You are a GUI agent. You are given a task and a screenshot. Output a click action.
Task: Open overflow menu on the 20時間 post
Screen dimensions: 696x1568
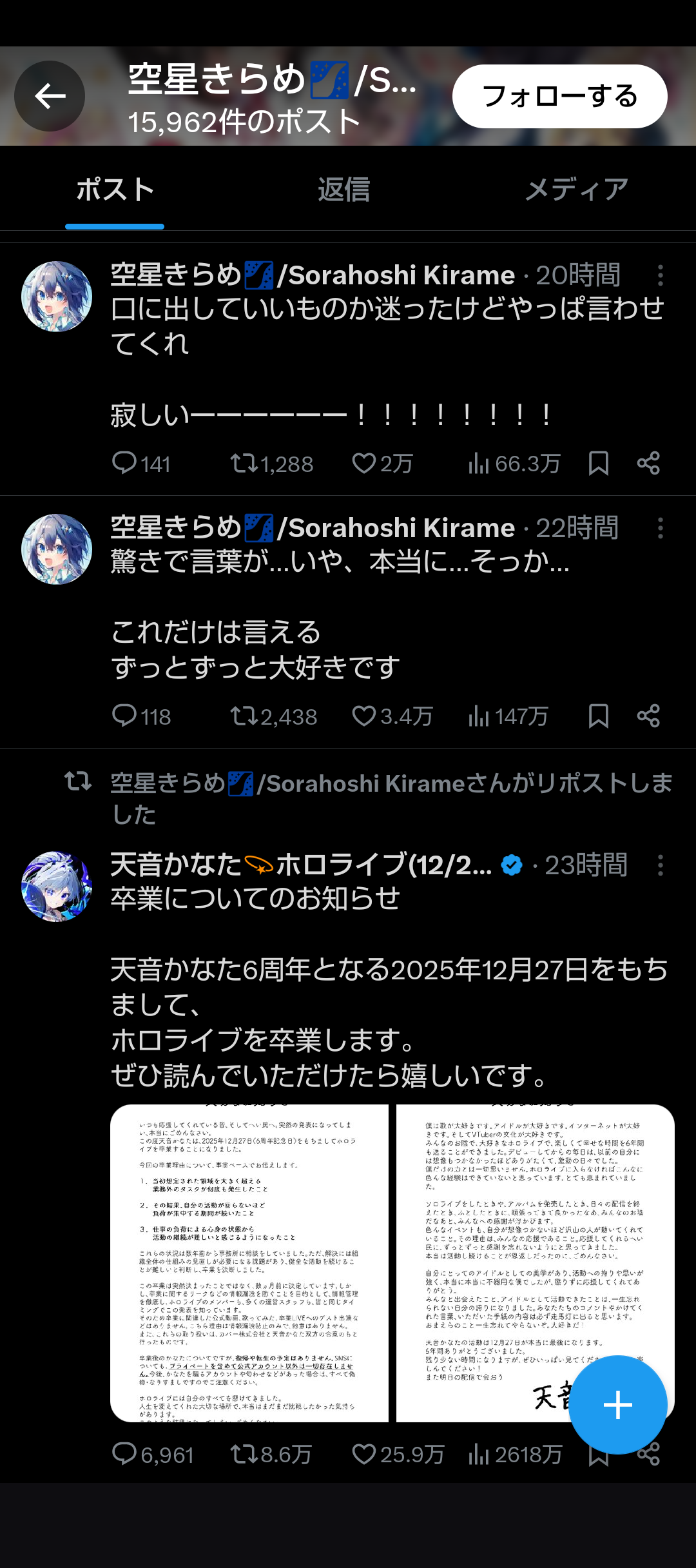pyautogui.click(x=660, y=275)
